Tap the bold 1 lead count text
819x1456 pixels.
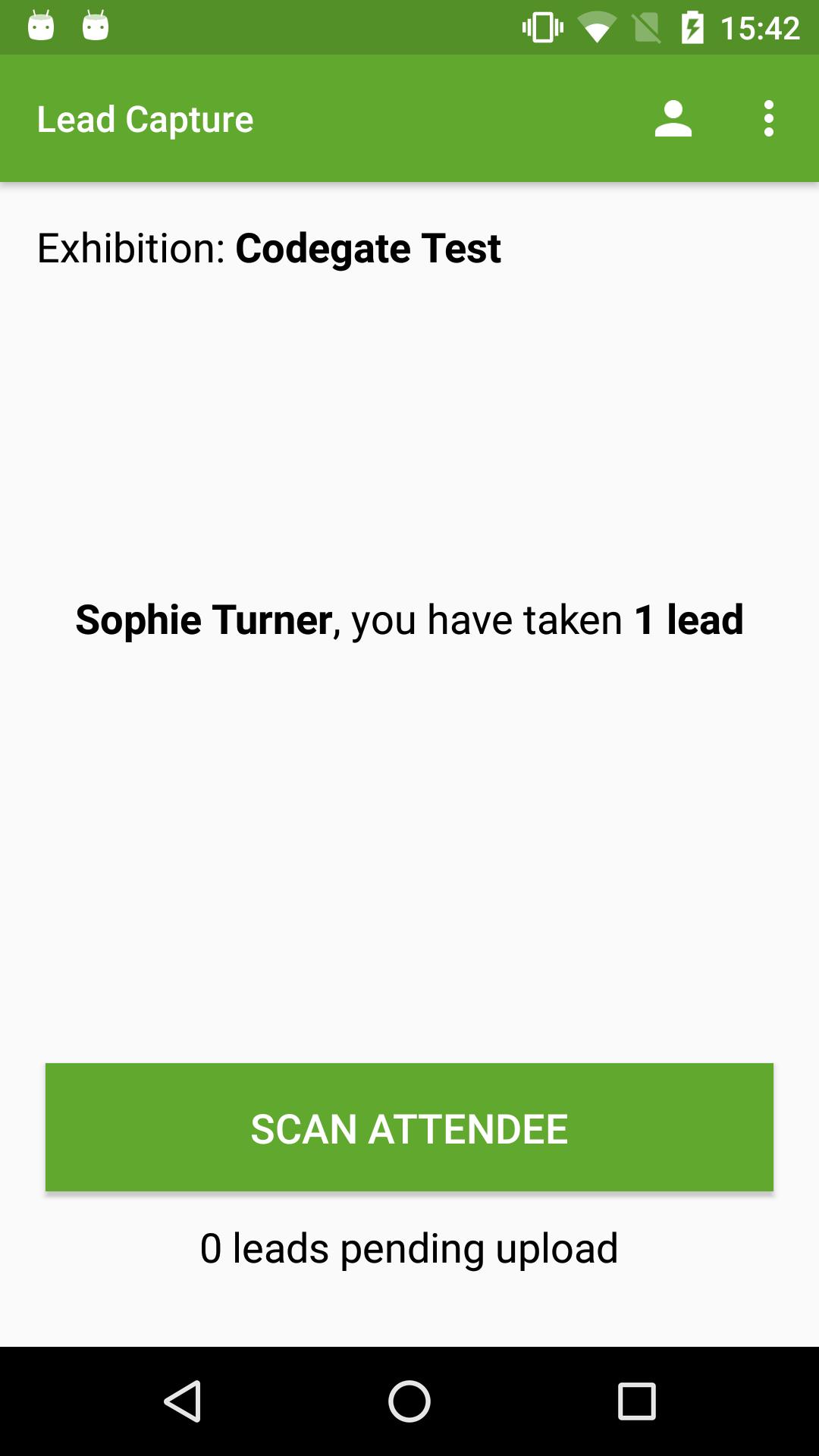click(x=687, y=620)
